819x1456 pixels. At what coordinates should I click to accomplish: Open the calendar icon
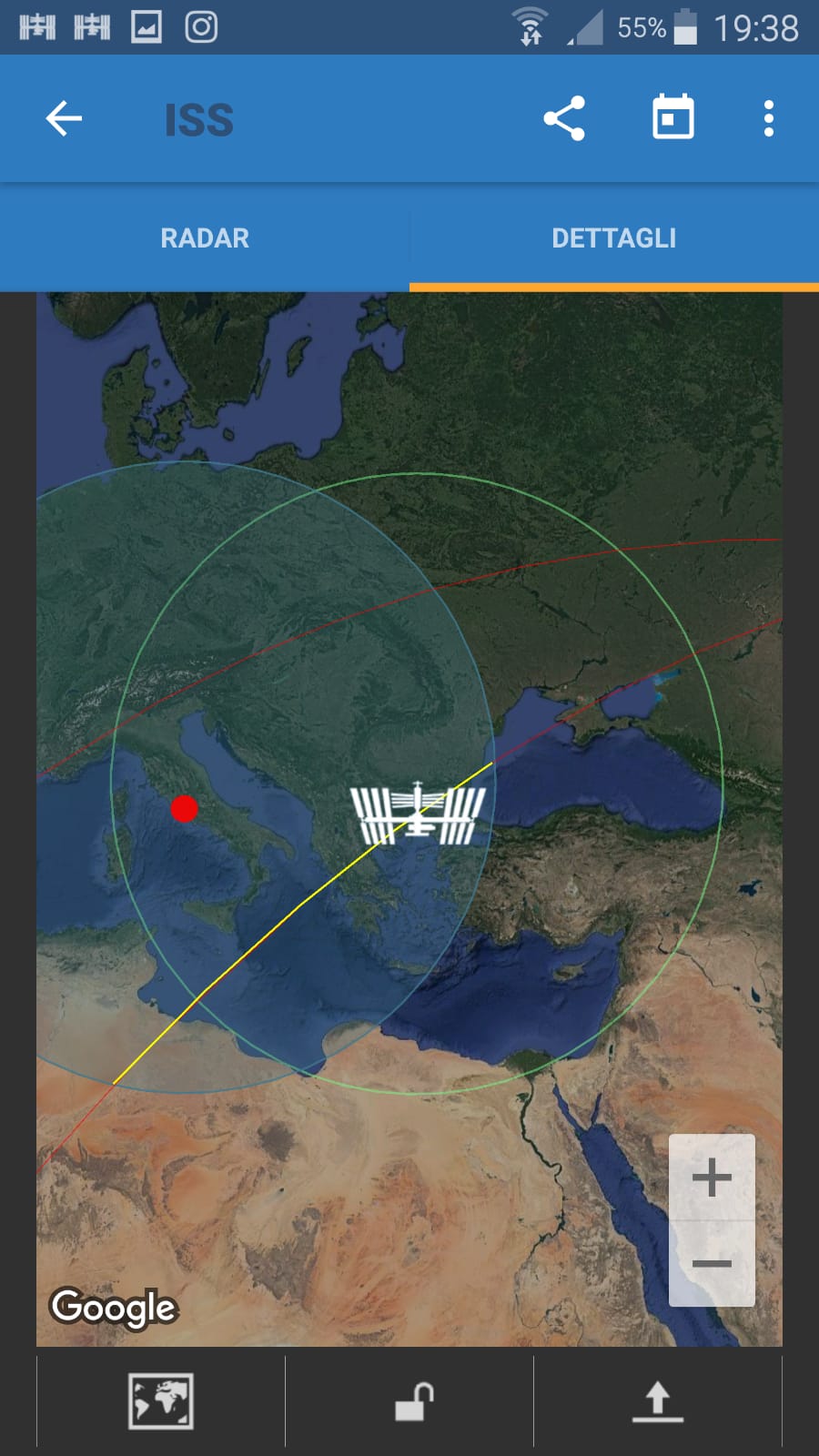[x=673, y=117]
